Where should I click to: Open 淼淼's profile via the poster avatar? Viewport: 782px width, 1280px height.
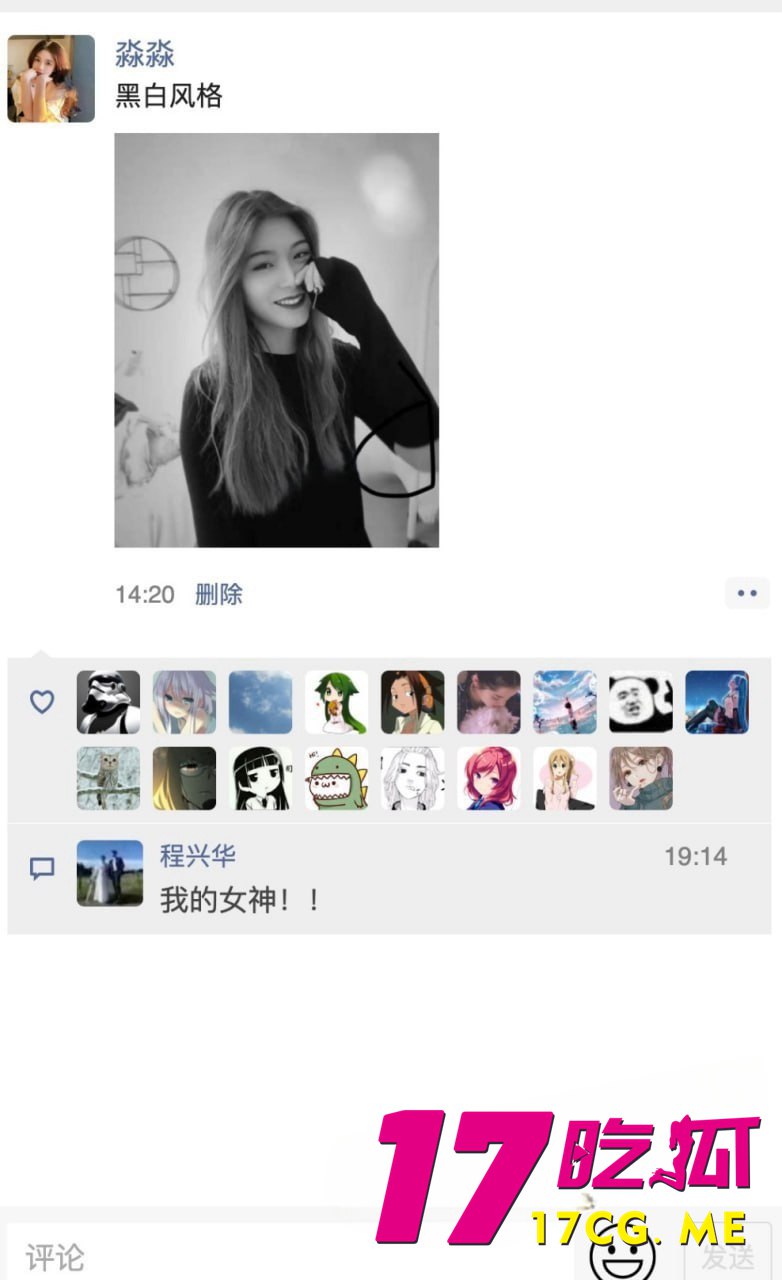[x=51, y=79]
